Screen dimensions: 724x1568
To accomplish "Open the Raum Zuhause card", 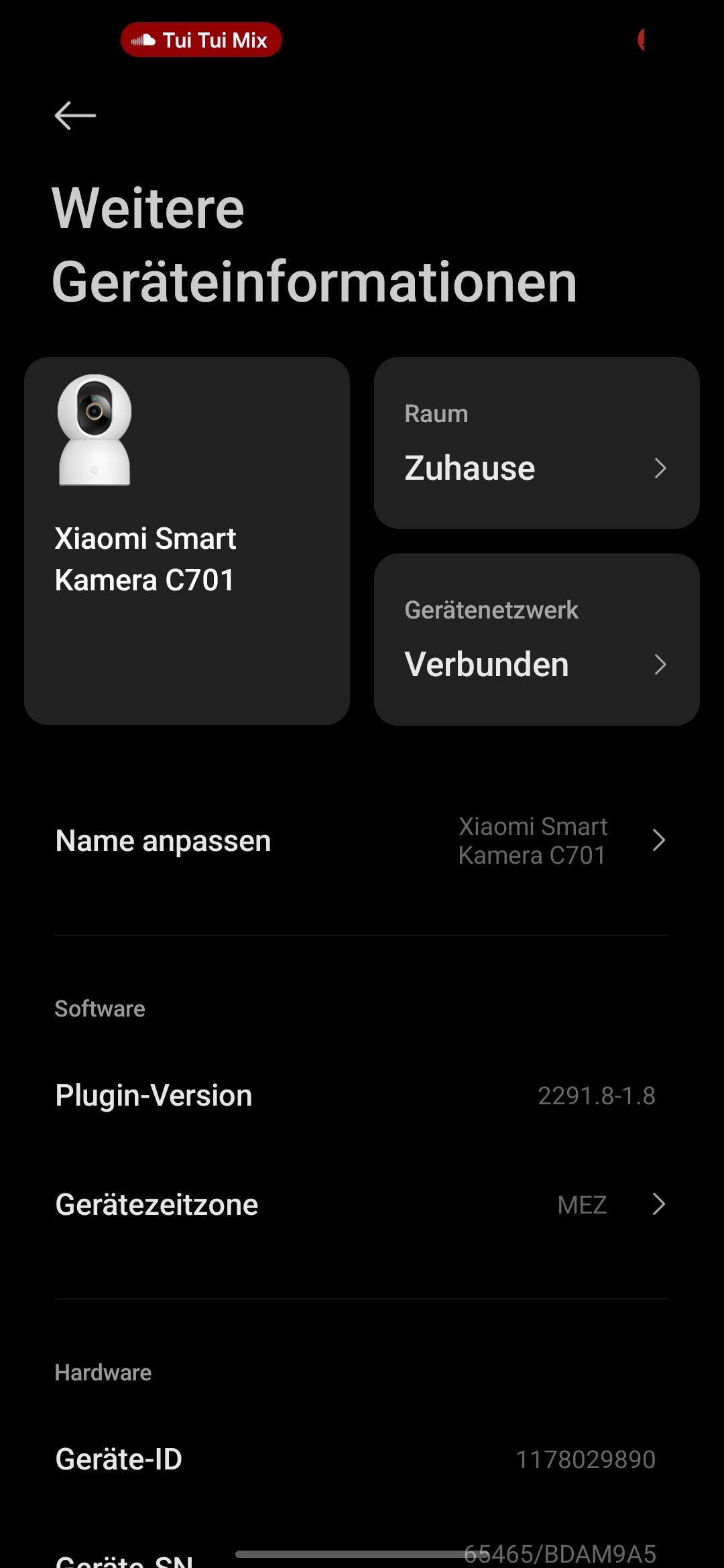I will coord(536,443).
